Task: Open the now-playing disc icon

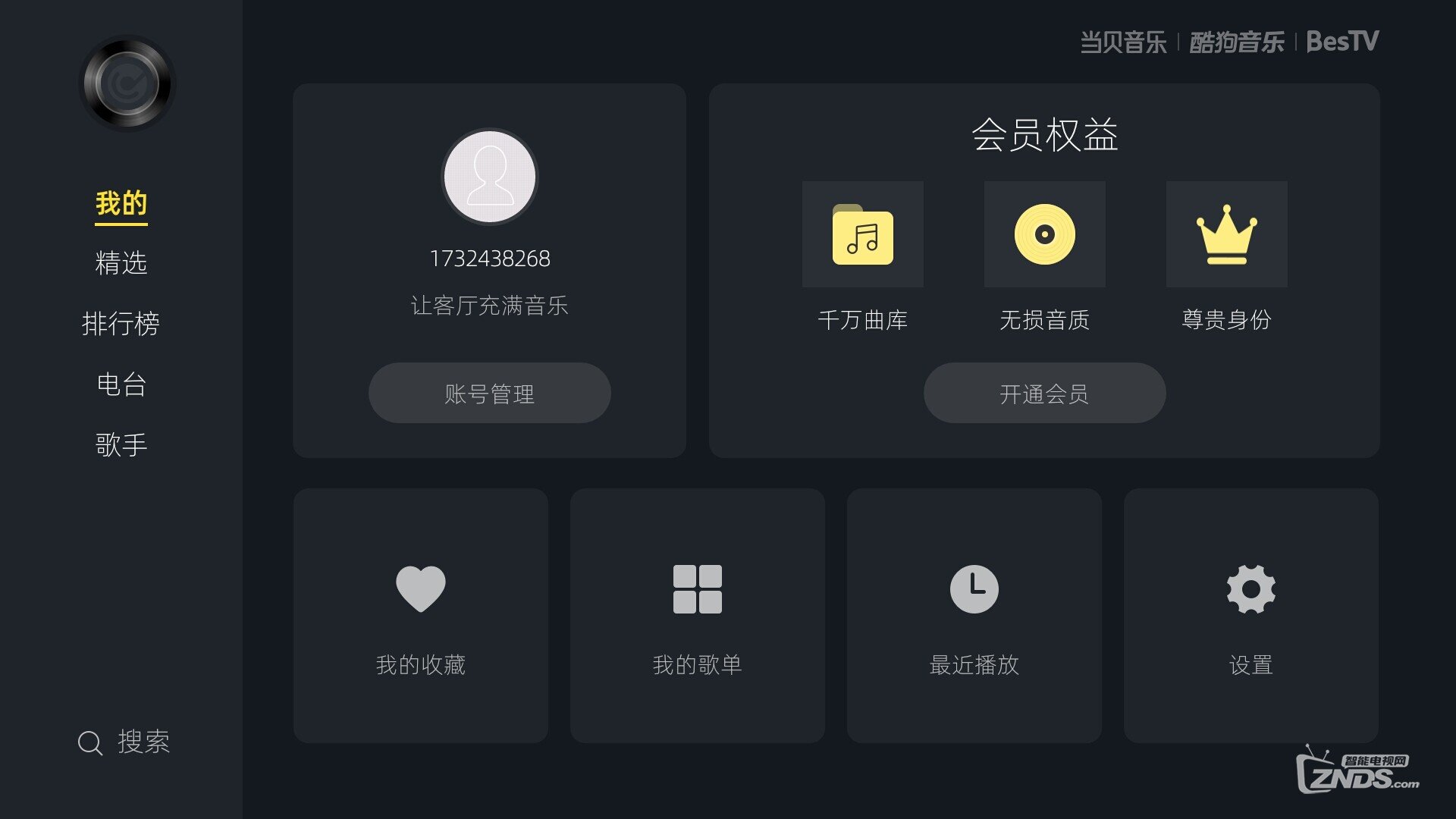Action: (x=127, y=83)
